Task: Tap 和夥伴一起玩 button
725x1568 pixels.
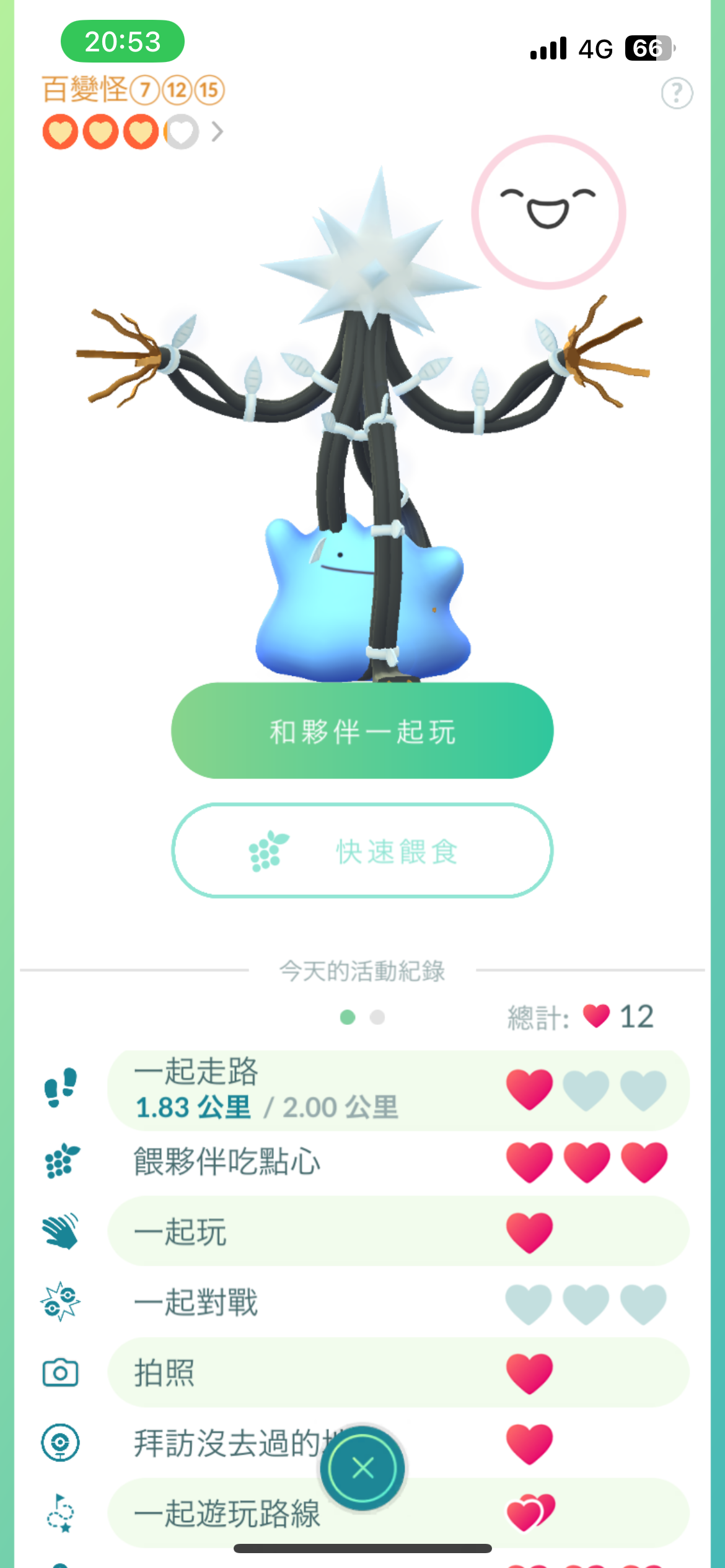Action: pyautogui.click(x=362, y=731)
